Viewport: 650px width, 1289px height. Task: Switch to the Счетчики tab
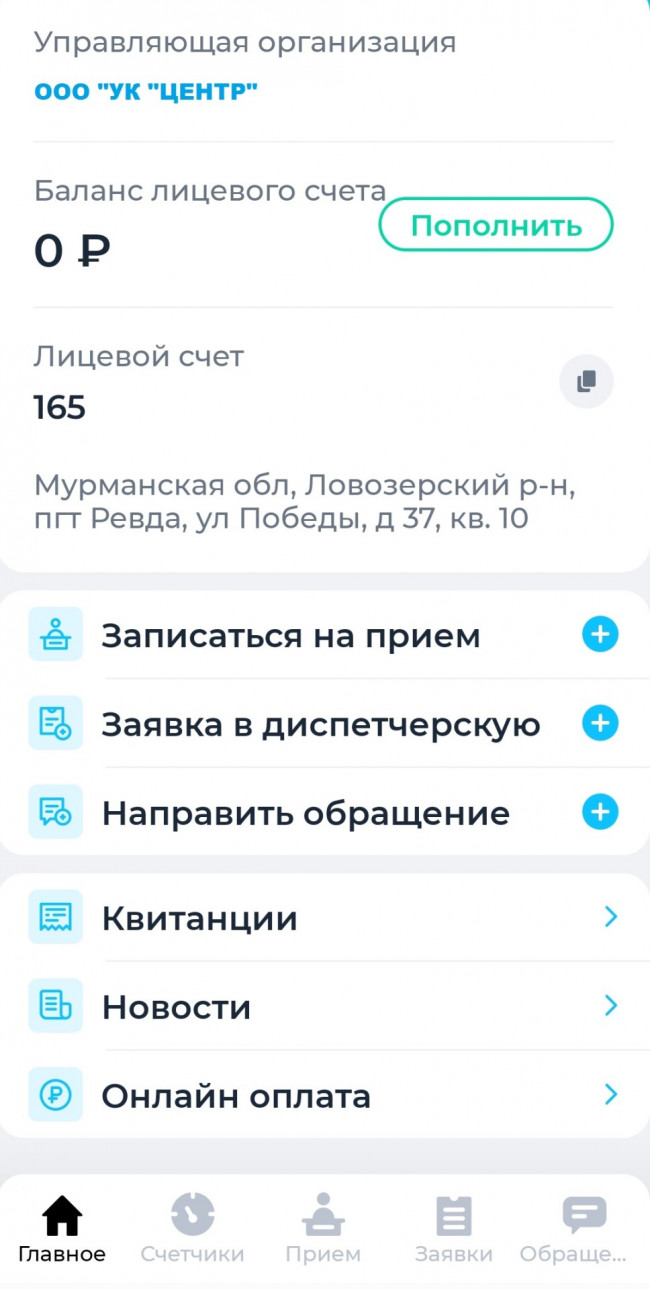point(192,1229)
